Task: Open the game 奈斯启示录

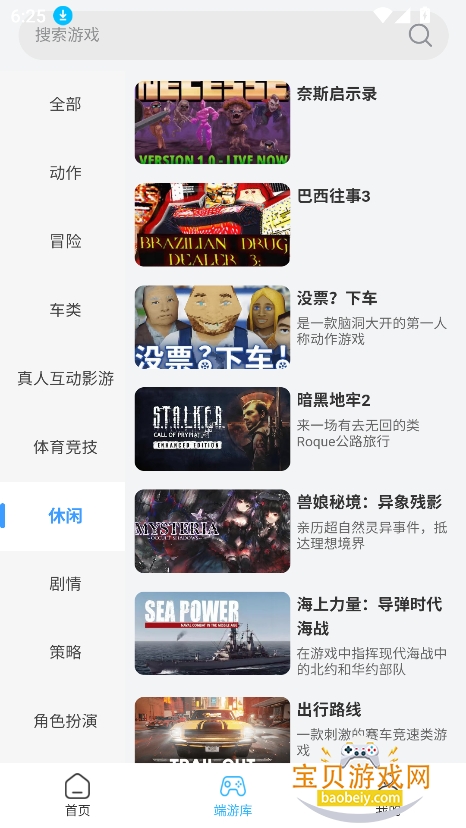Action: click(x=292, y=123)
